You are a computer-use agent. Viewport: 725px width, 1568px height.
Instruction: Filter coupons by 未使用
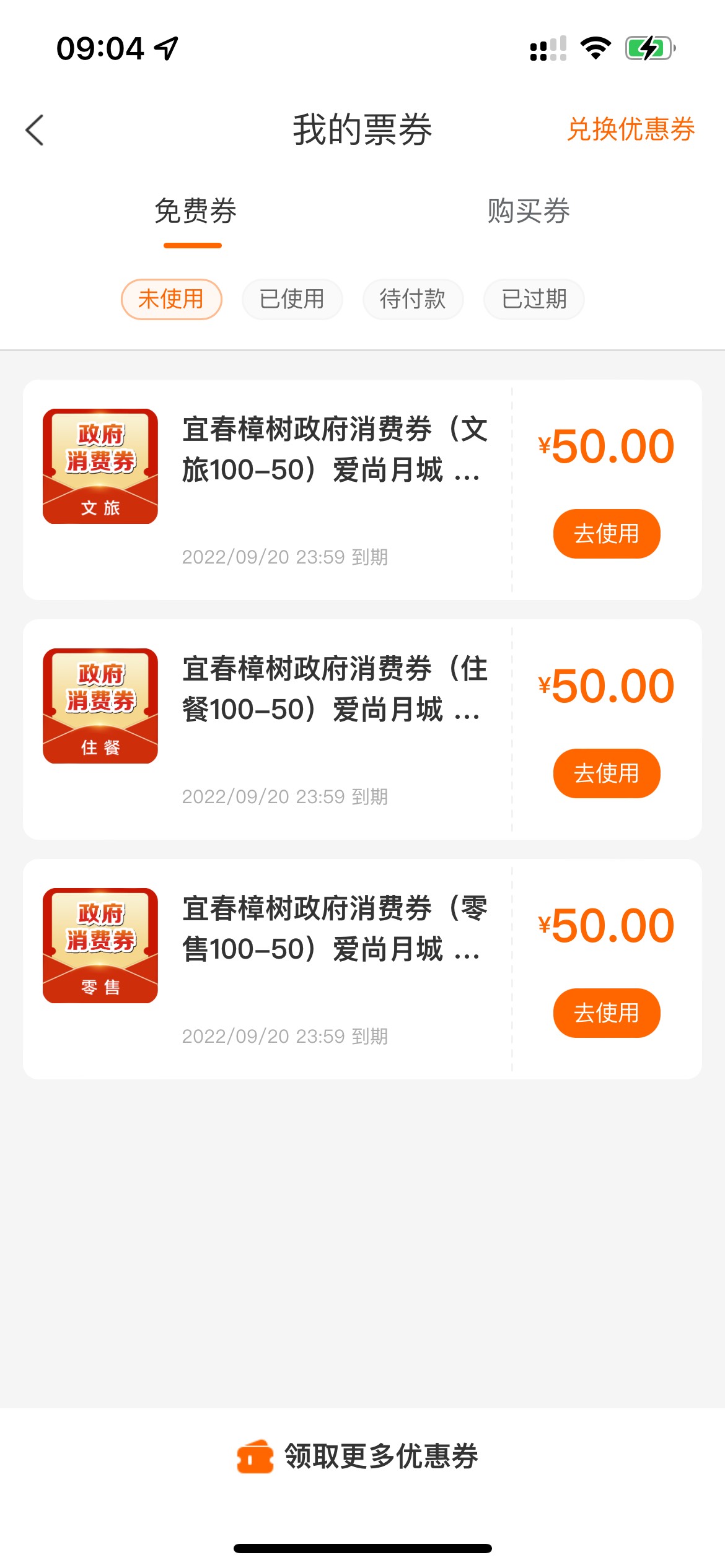(171, 299)
